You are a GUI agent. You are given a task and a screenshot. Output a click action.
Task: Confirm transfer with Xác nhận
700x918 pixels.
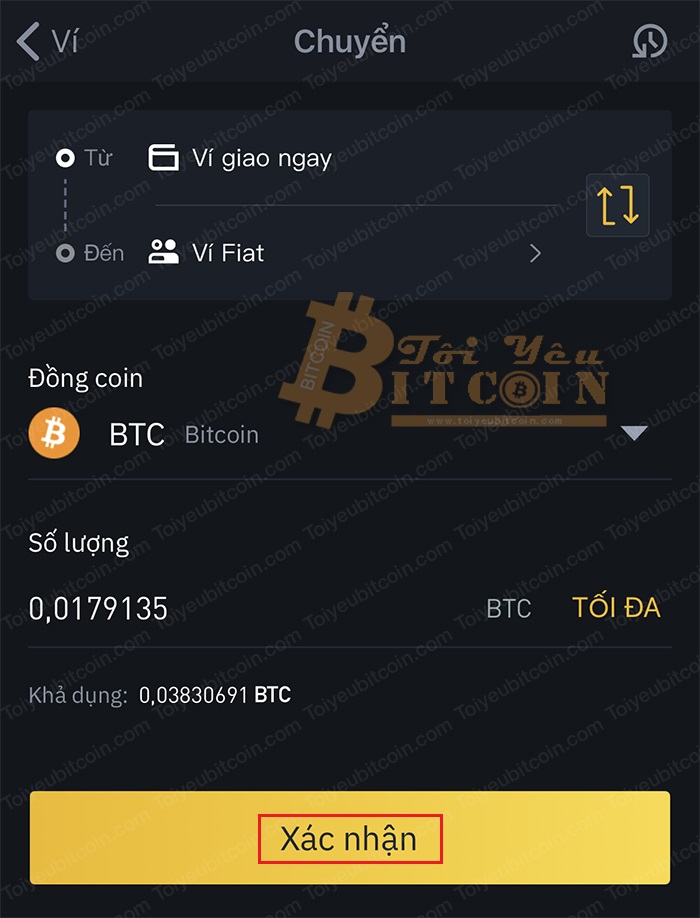349,838
